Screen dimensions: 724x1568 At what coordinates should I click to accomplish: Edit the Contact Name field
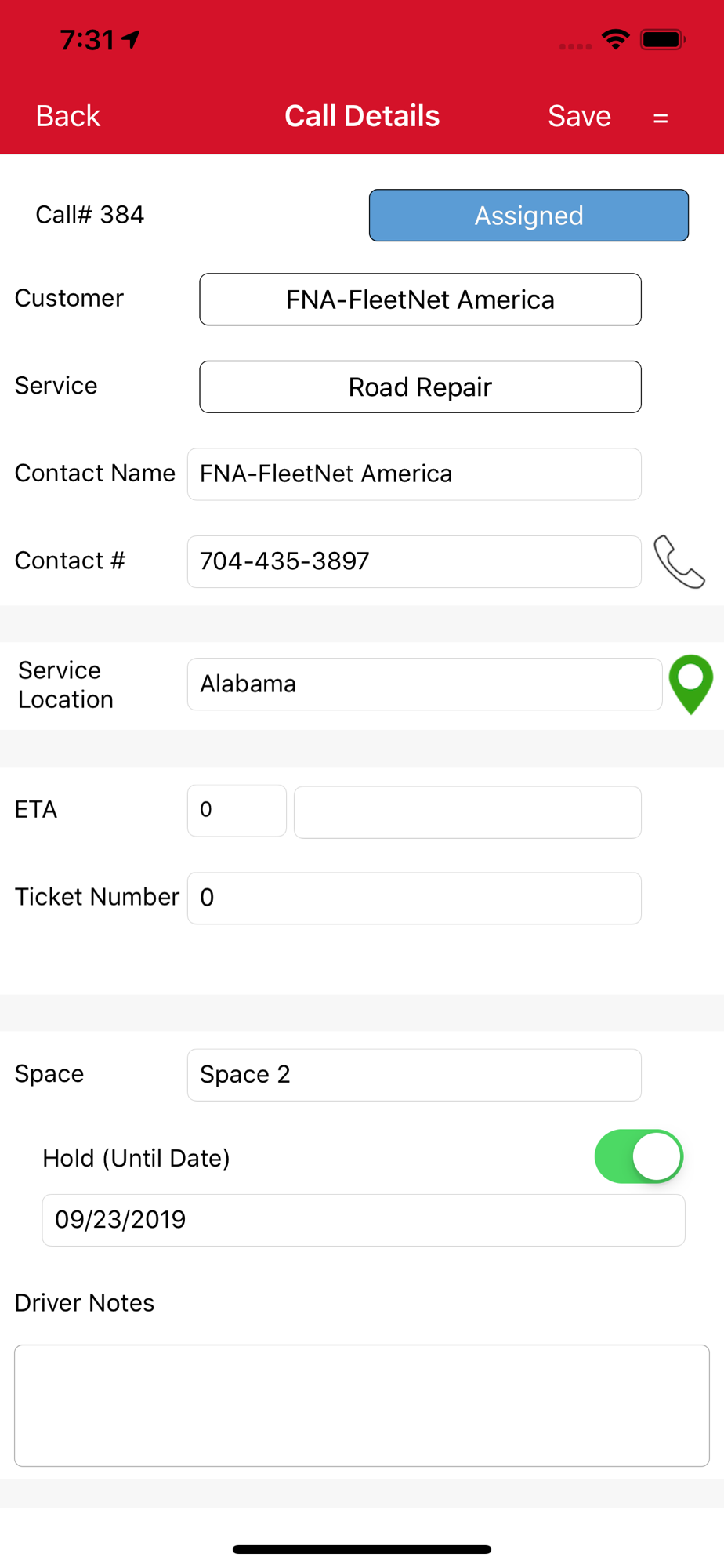tap(414, 474)
